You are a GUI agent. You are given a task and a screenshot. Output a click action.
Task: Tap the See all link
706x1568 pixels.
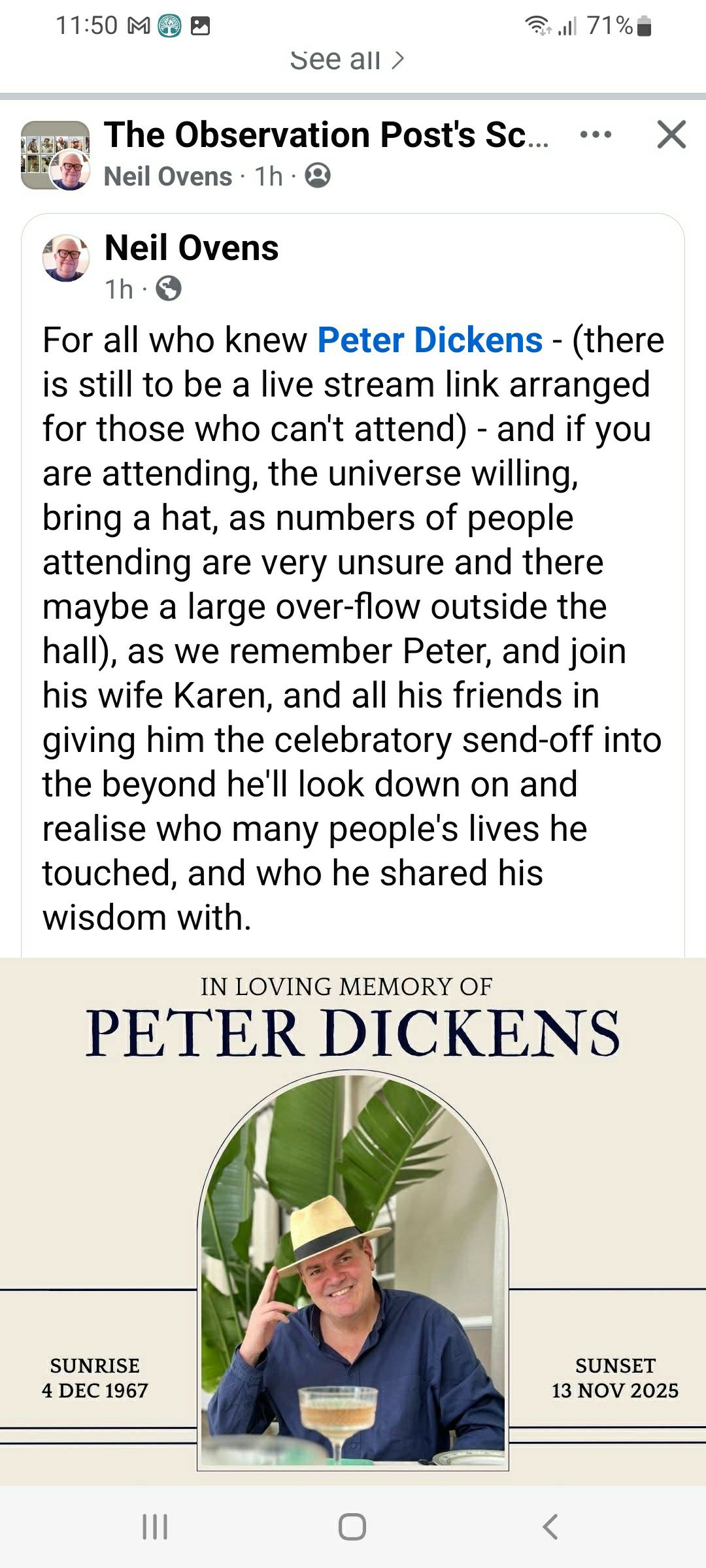[346, 60]
